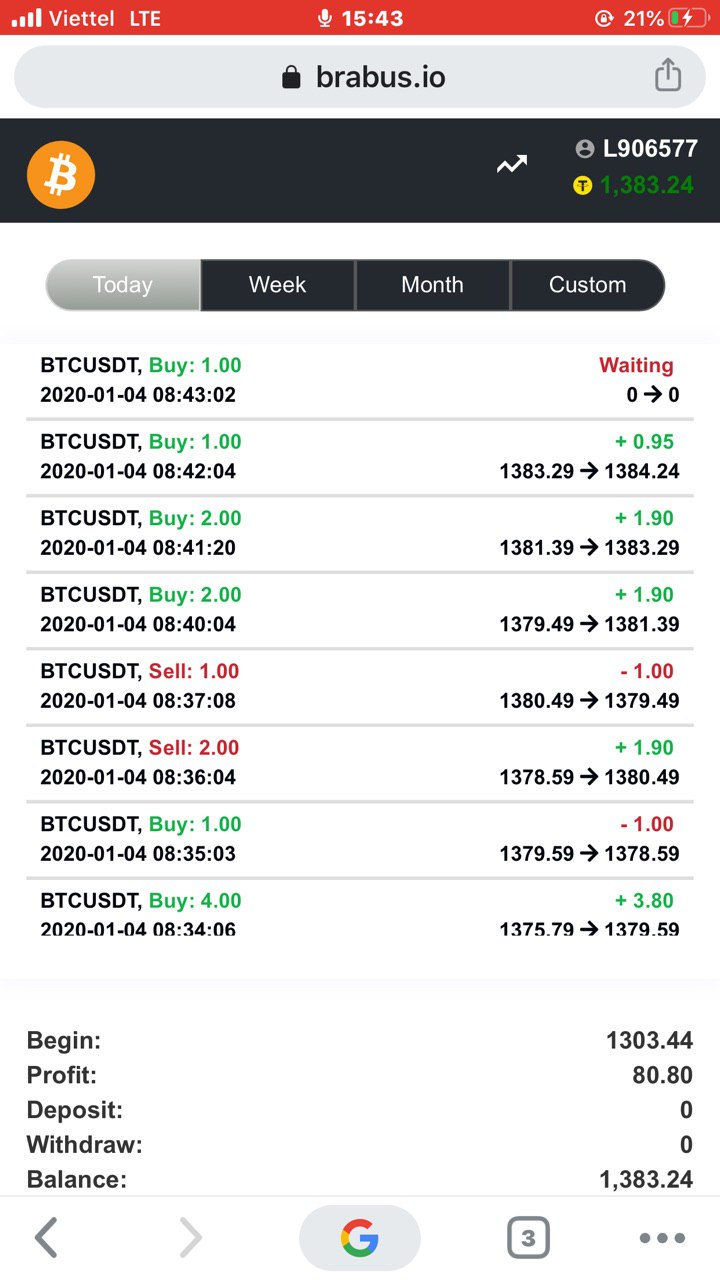Tap the brabus.io address bar
Viewport: 720px width, 1280px height.
click(x=360, y=77)
